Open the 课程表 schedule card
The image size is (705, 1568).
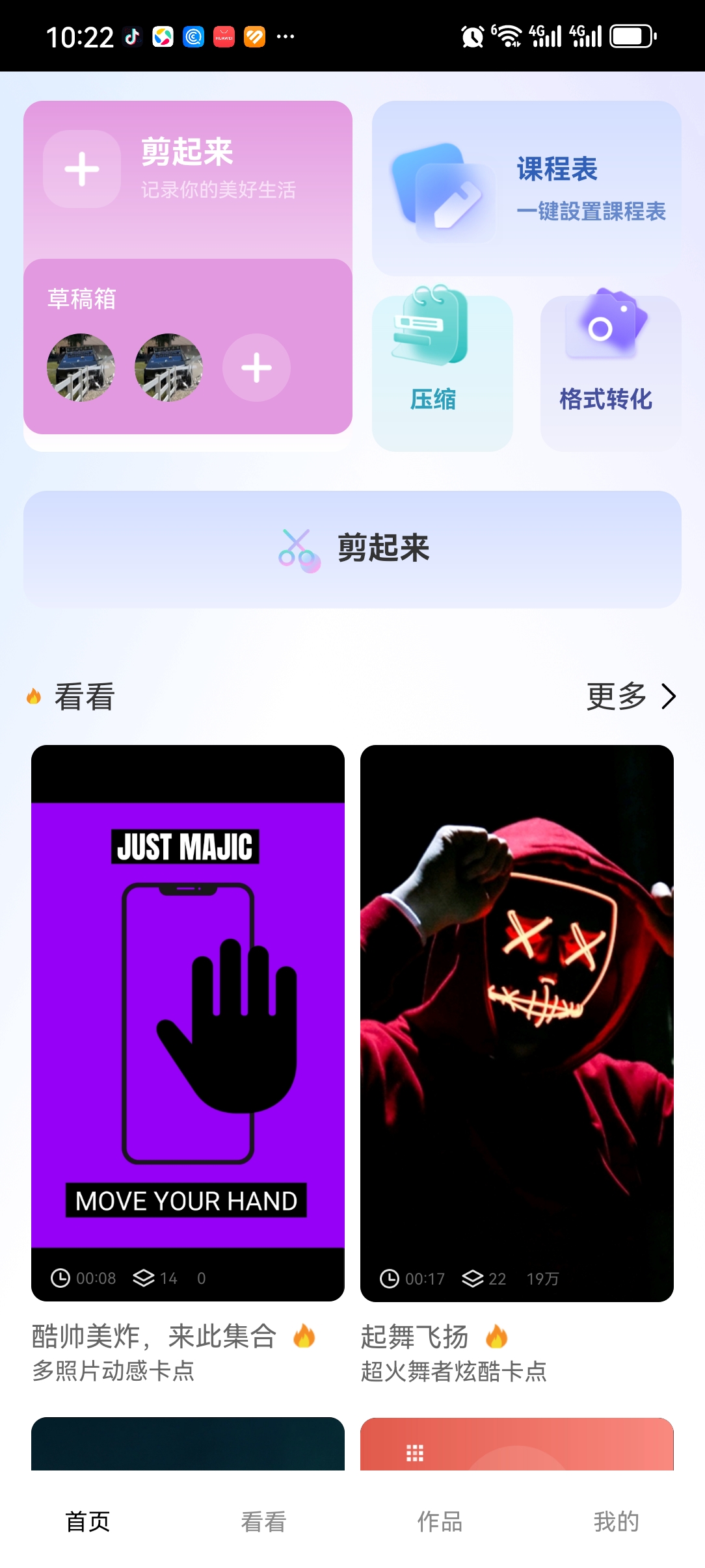pos(526,188)
